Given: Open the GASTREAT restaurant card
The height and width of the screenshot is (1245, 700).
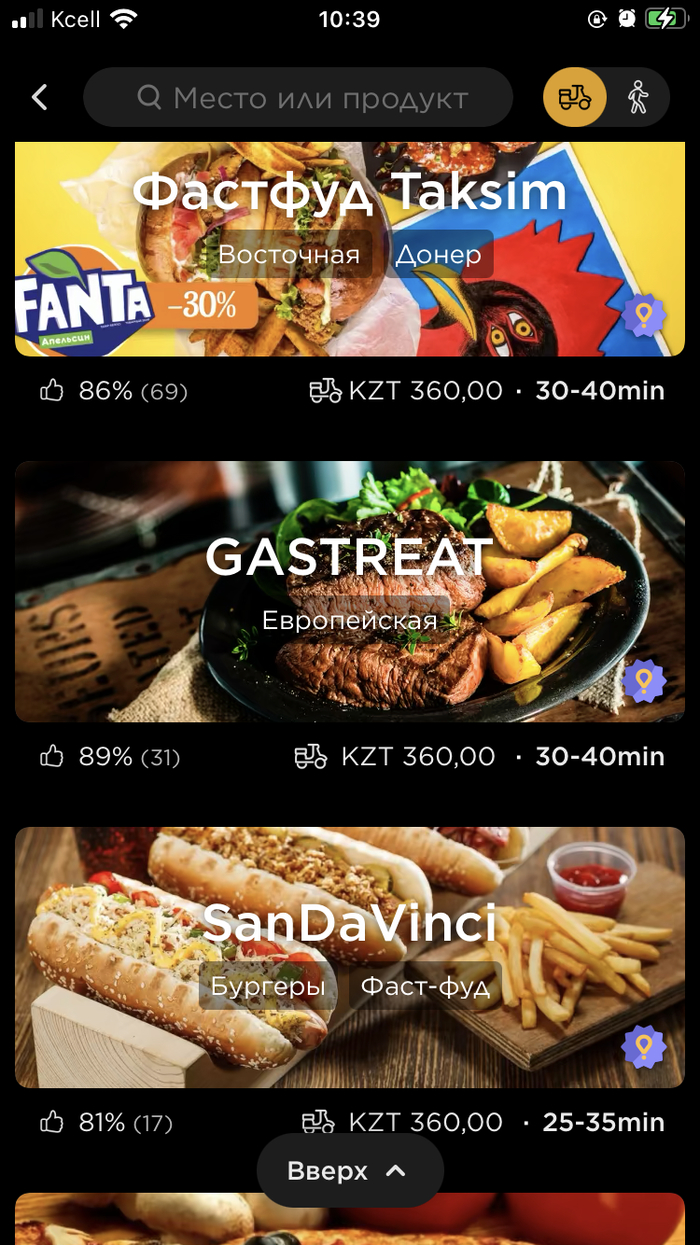Looking at the screenshot, I should (x=349, y=591).
